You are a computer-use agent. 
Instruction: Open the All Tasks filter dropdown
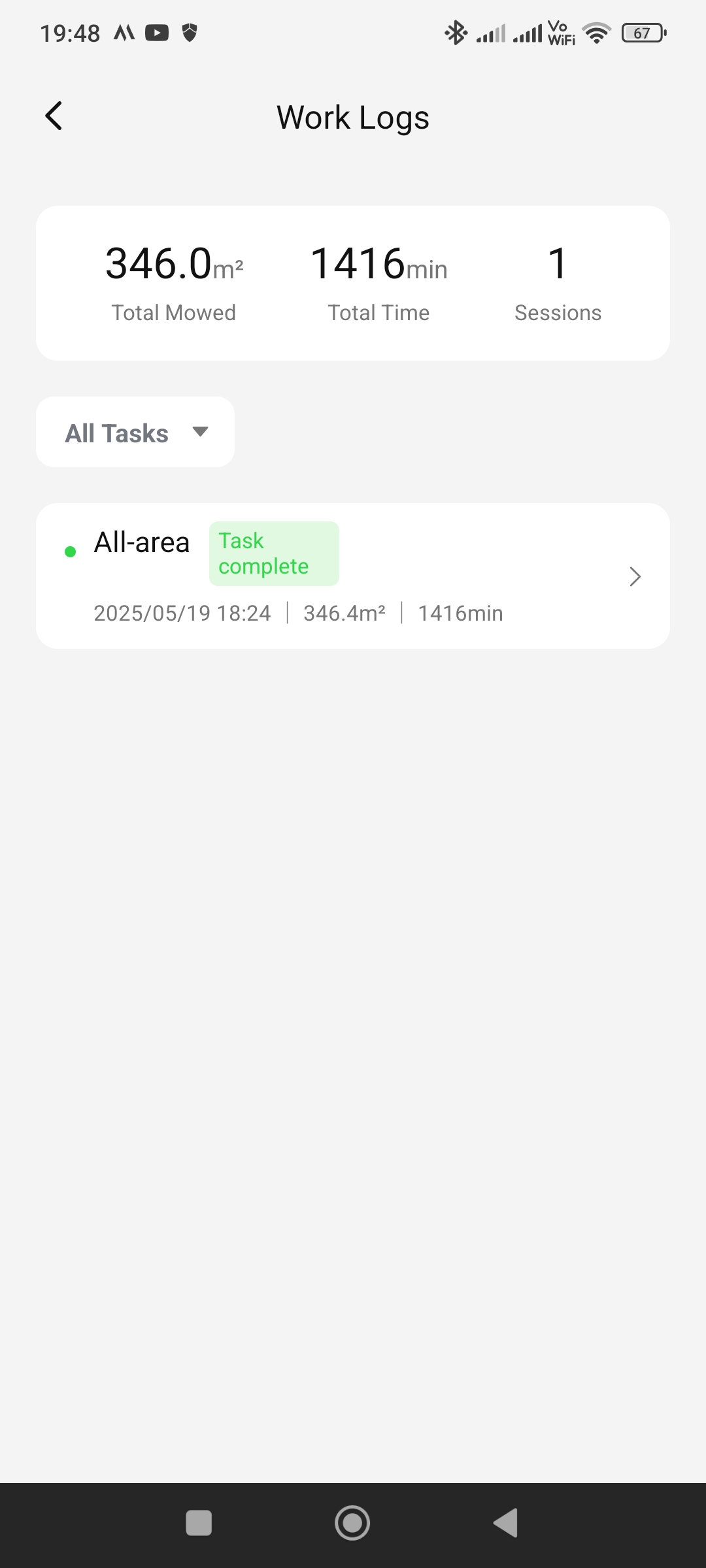[135, 432]
